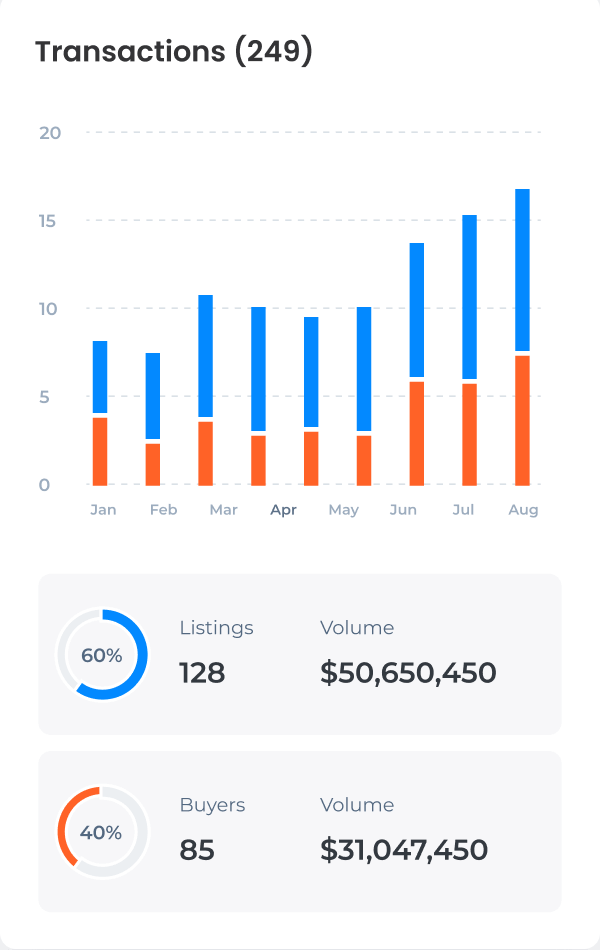The width and height of the screenshot is (600, 950).
Task: Open the Listings stats card
Action: tap(300, 654)
